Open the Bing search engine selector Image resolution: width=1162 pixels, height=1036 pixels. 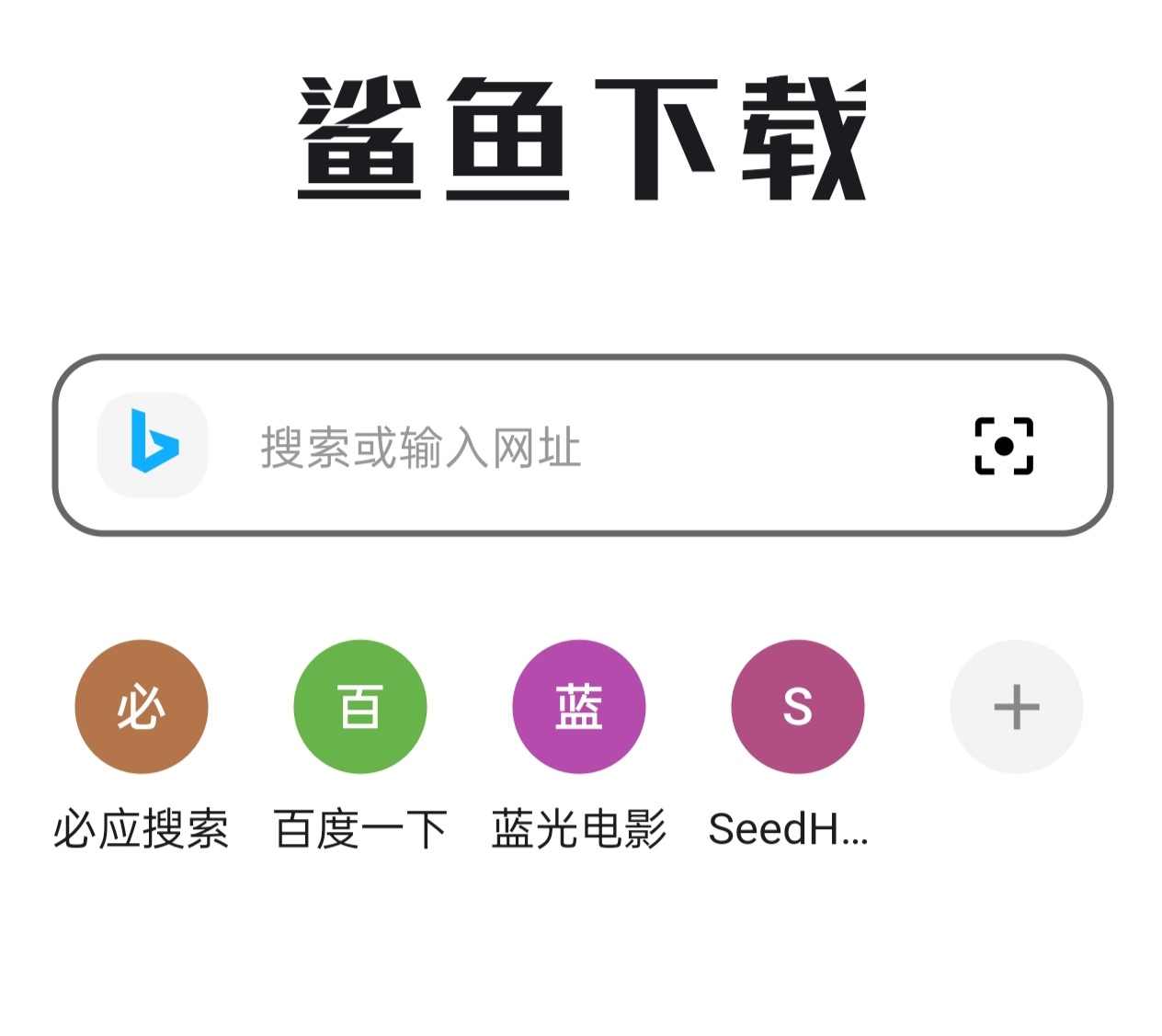coord(153,445)
